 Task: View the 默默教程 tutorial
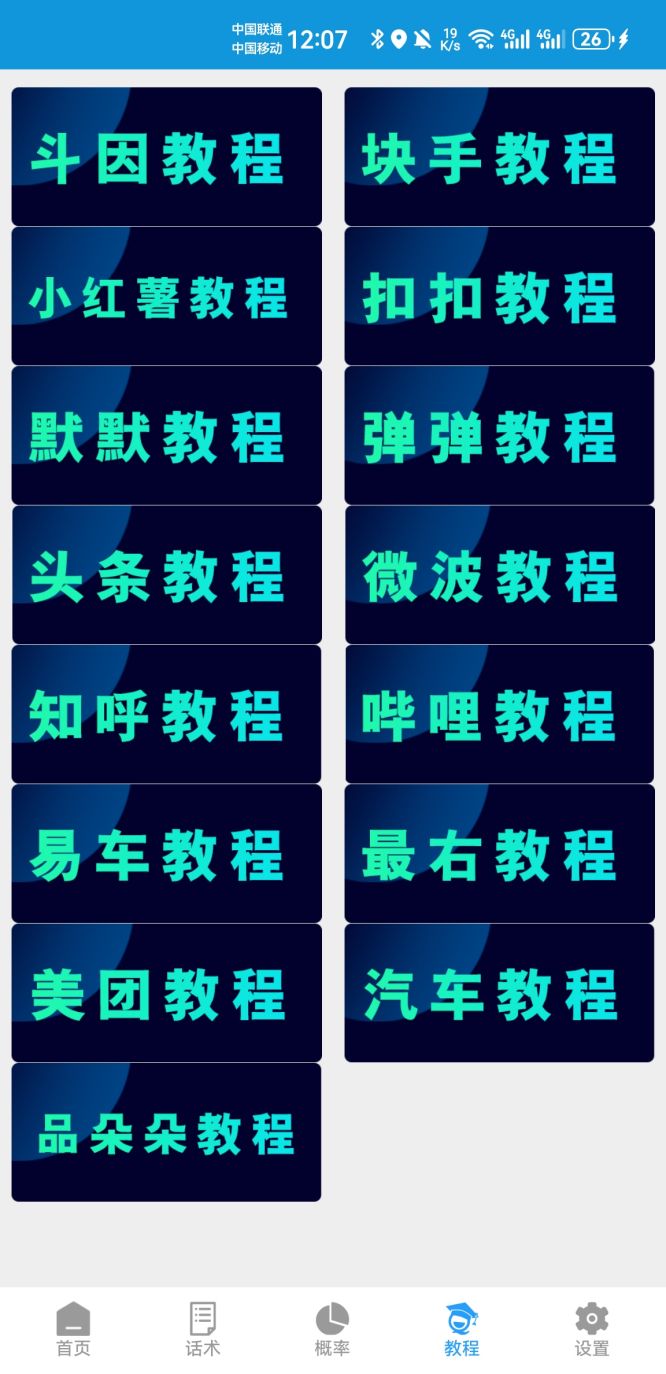pyautogui.click(x=166, y=435)
